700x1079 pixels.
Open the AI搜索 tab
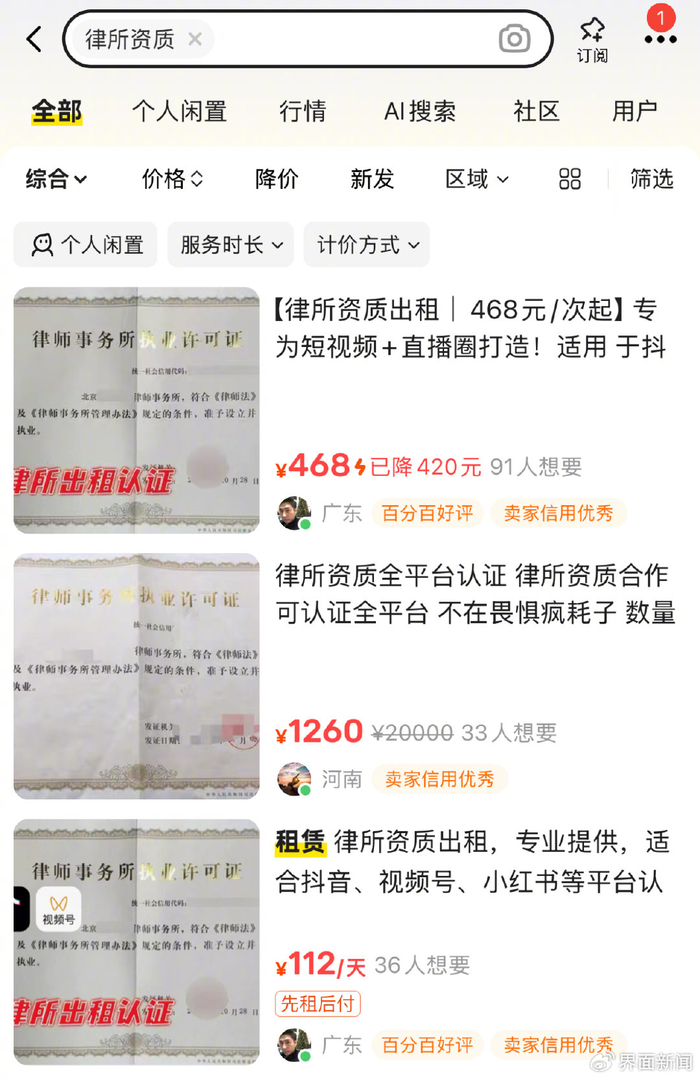(x=420, y=111)
